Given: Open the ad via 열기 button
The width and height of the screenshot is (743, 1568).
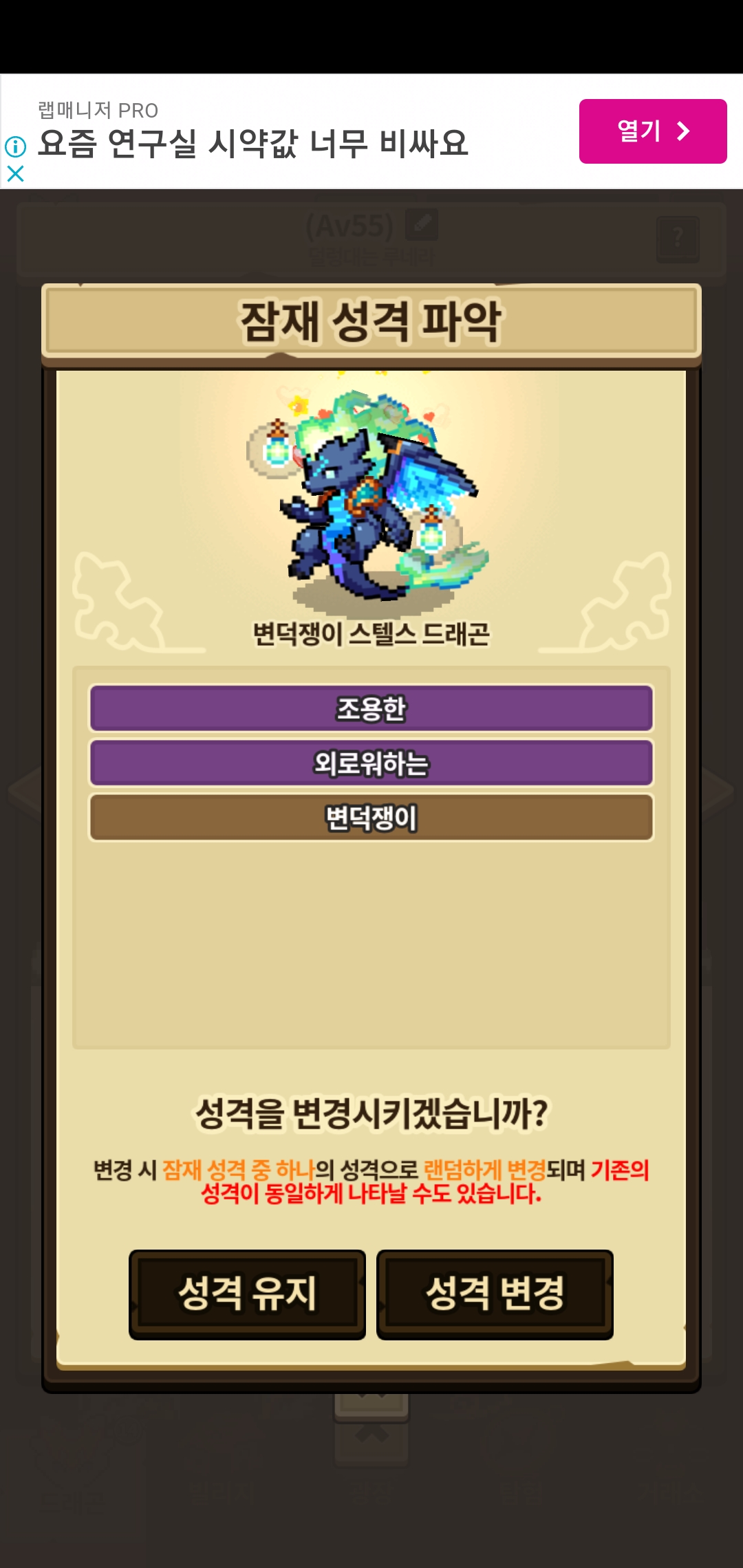Looking at the screenshot, I should (x=653, y=131).
